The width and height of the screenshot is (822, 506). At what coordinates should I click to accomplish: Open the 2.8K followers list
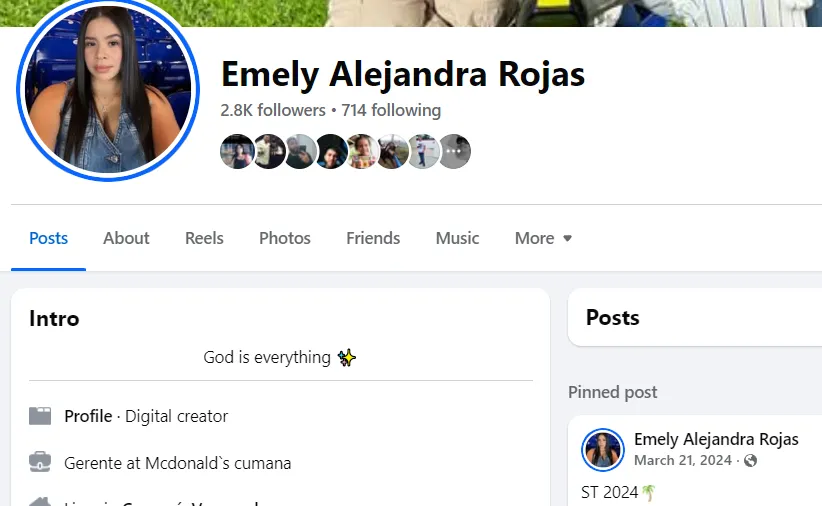[273, 110]
